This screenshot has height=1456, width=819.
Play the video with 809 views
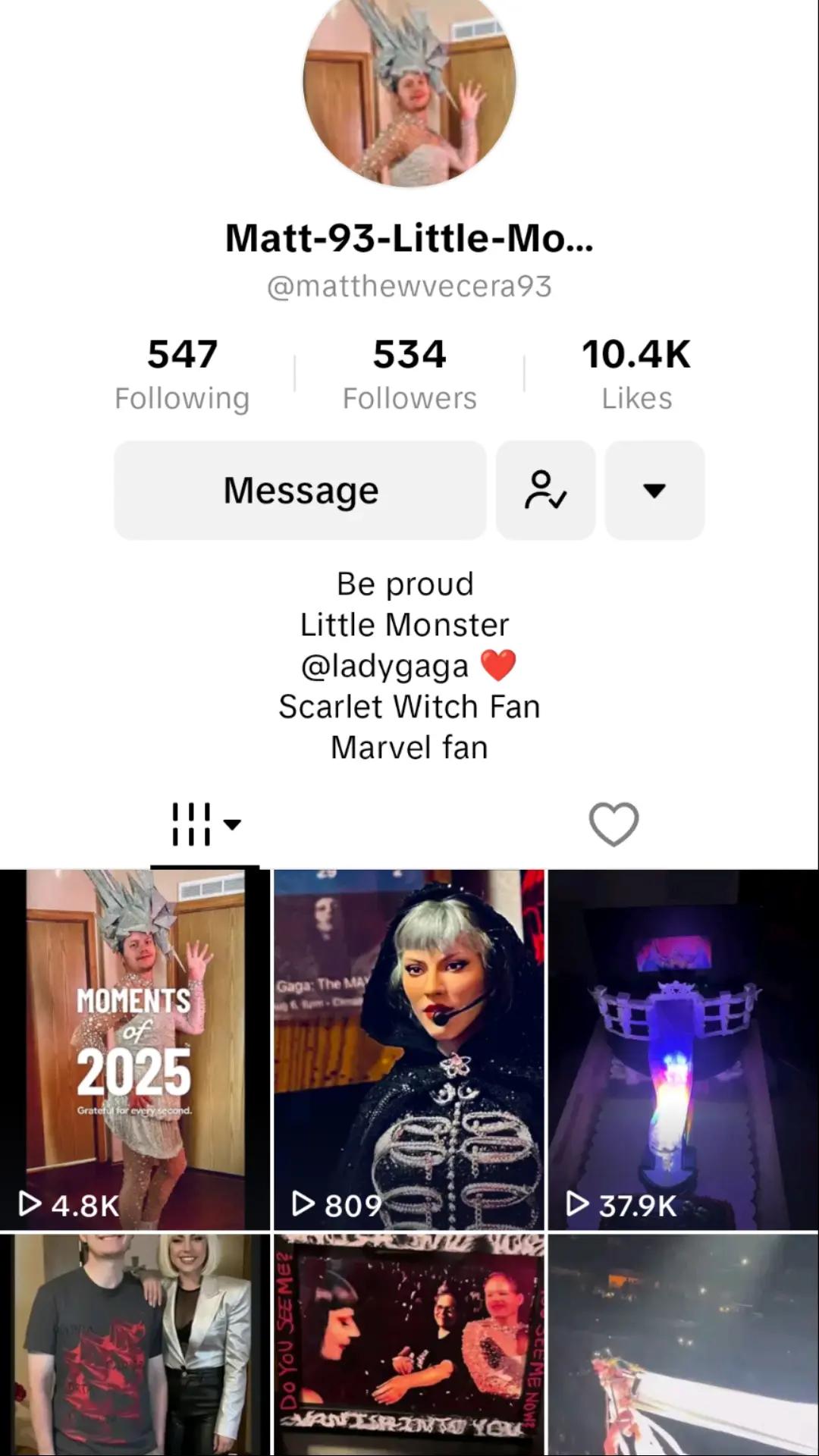click(x=409, y=1050)
